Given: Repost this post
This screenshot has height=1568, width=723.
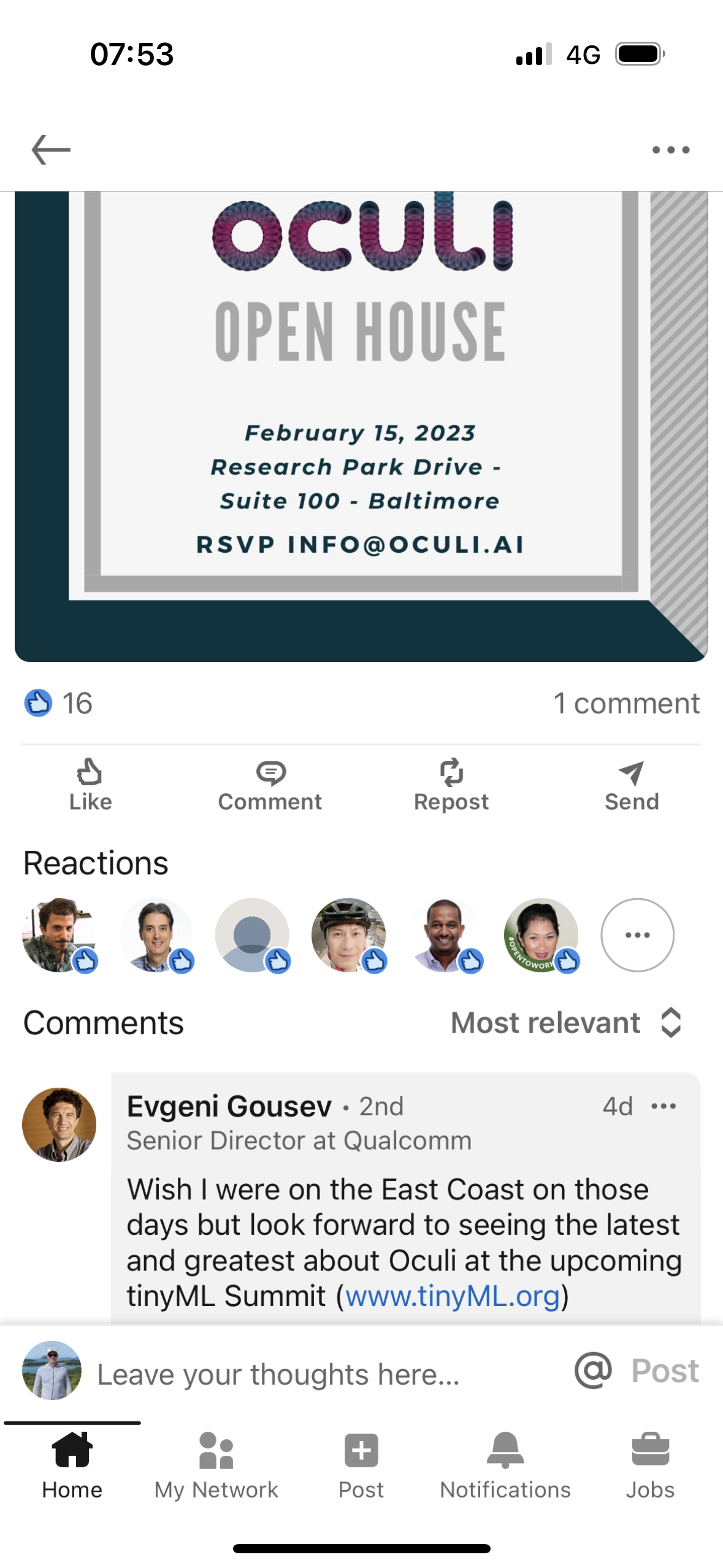Looking at the screenshot, I should click(451, 785).
